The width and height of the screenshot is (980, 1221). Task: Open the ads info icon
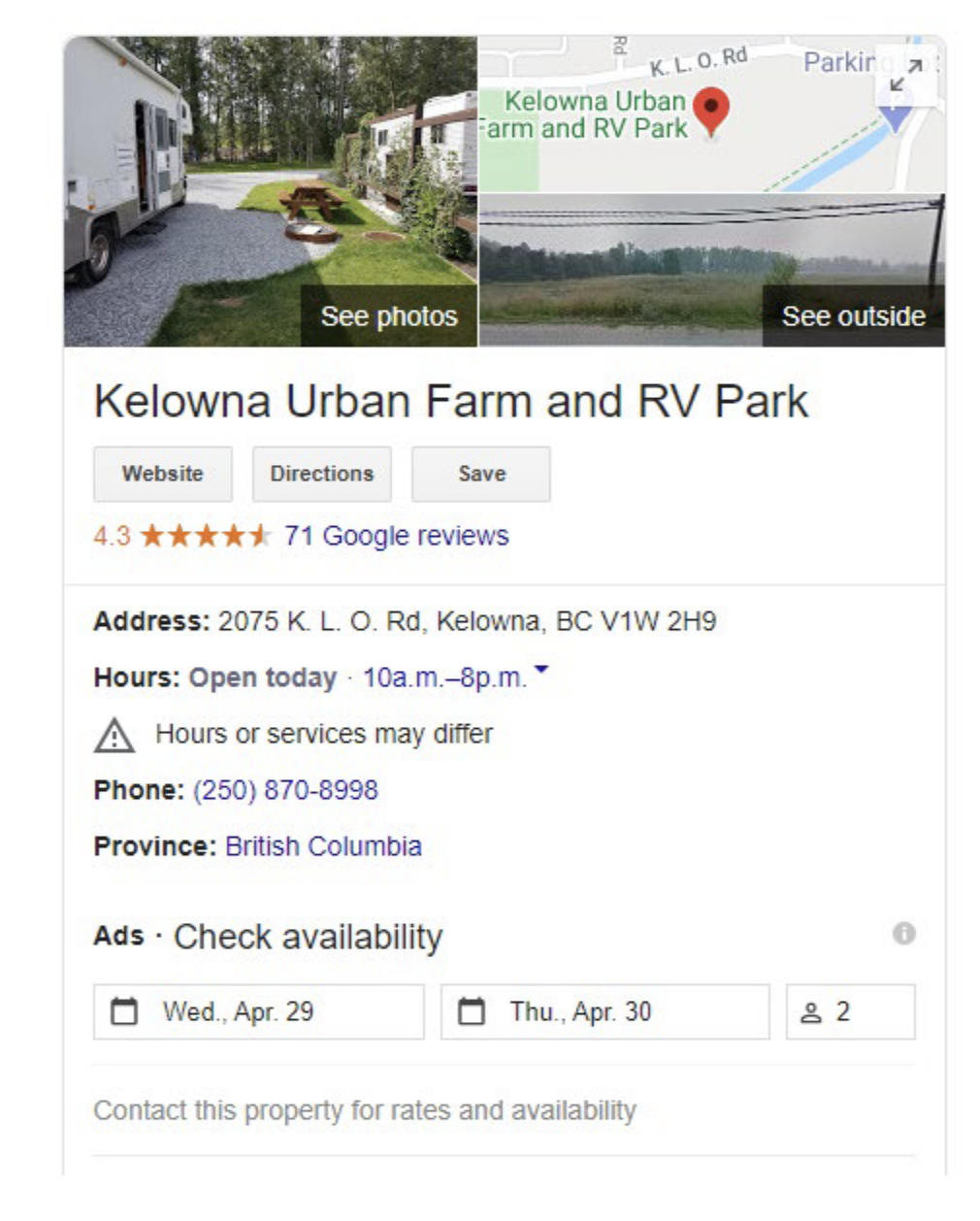coord(903,934)
